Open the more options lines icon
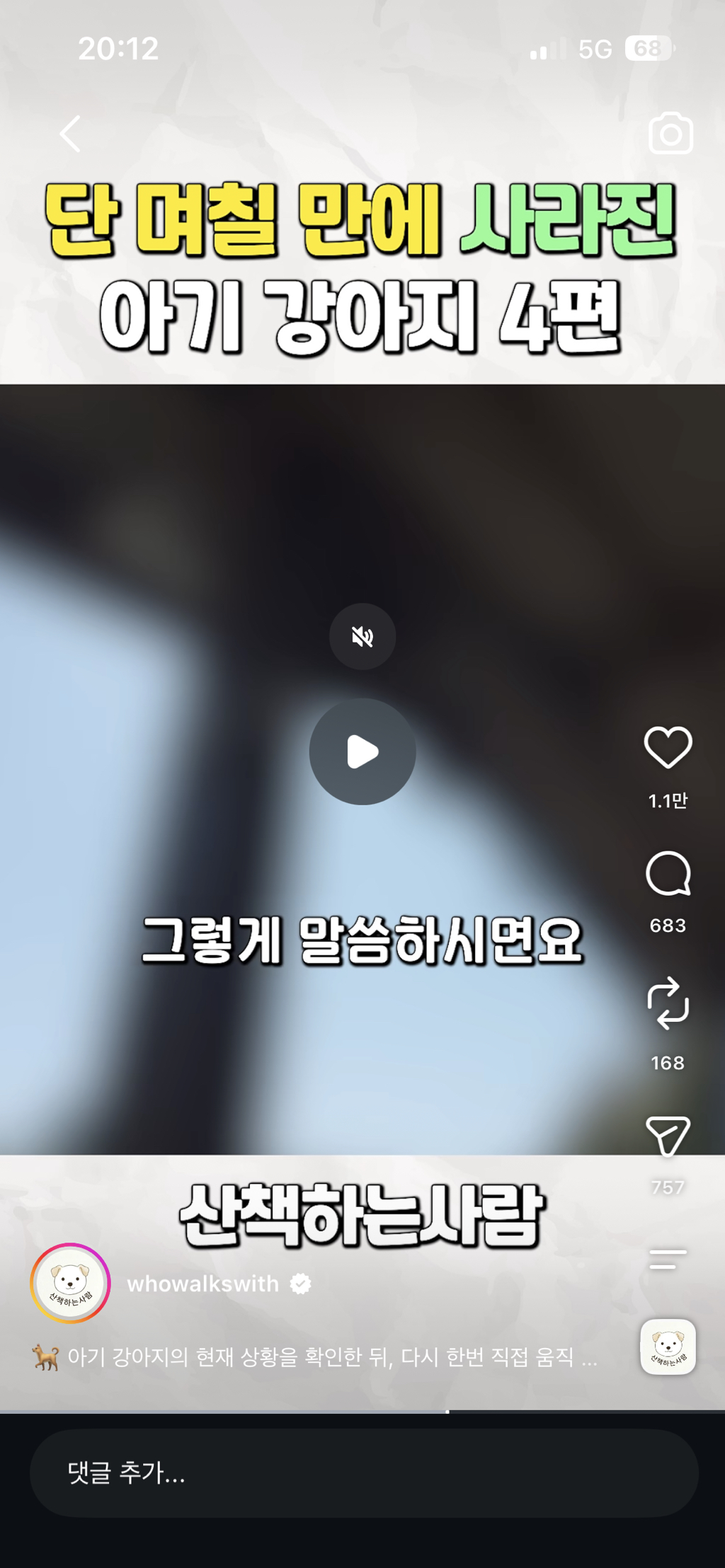The image size is (725, 1568). point(668,1259)
